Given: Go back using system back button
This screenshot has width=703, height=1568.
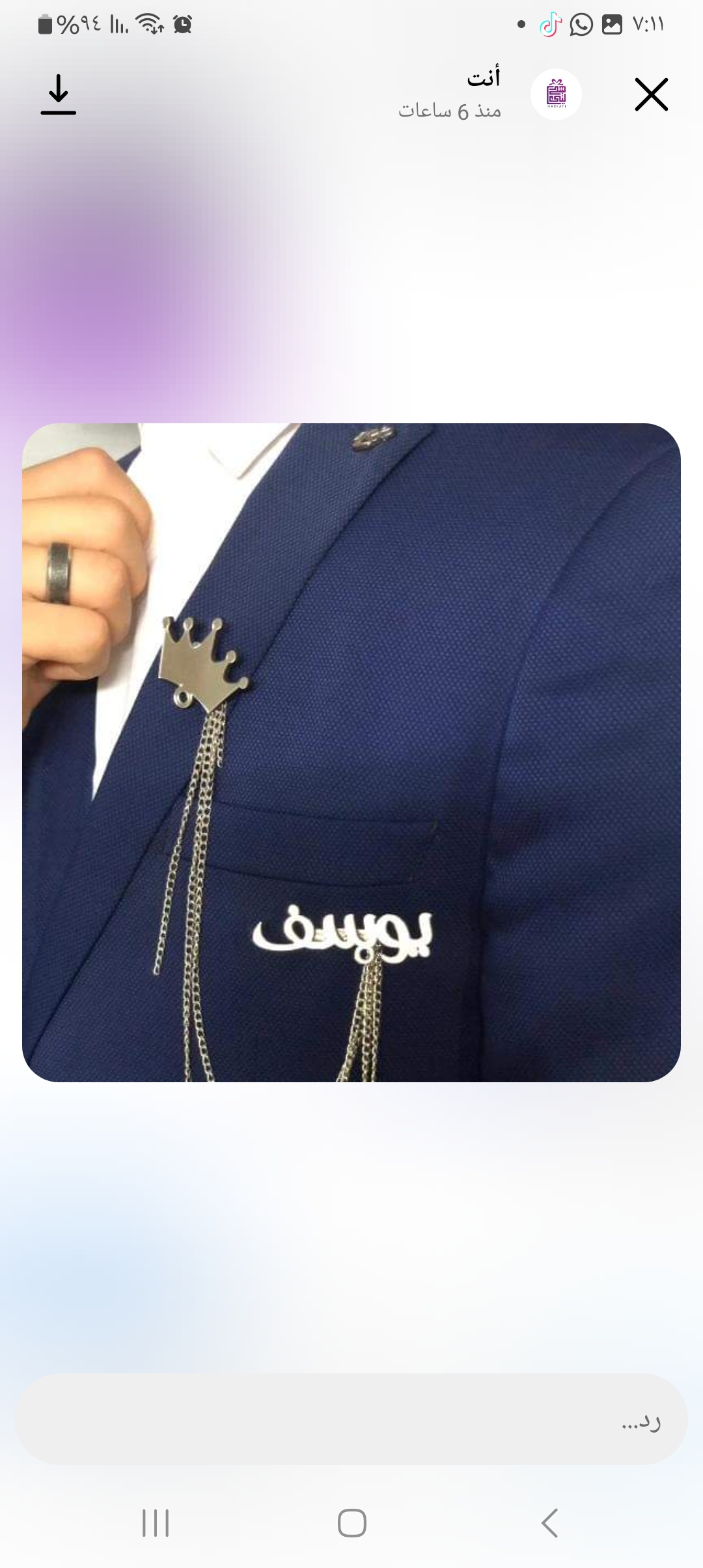Looking at the screenshot, I should tap(550, 1523).
